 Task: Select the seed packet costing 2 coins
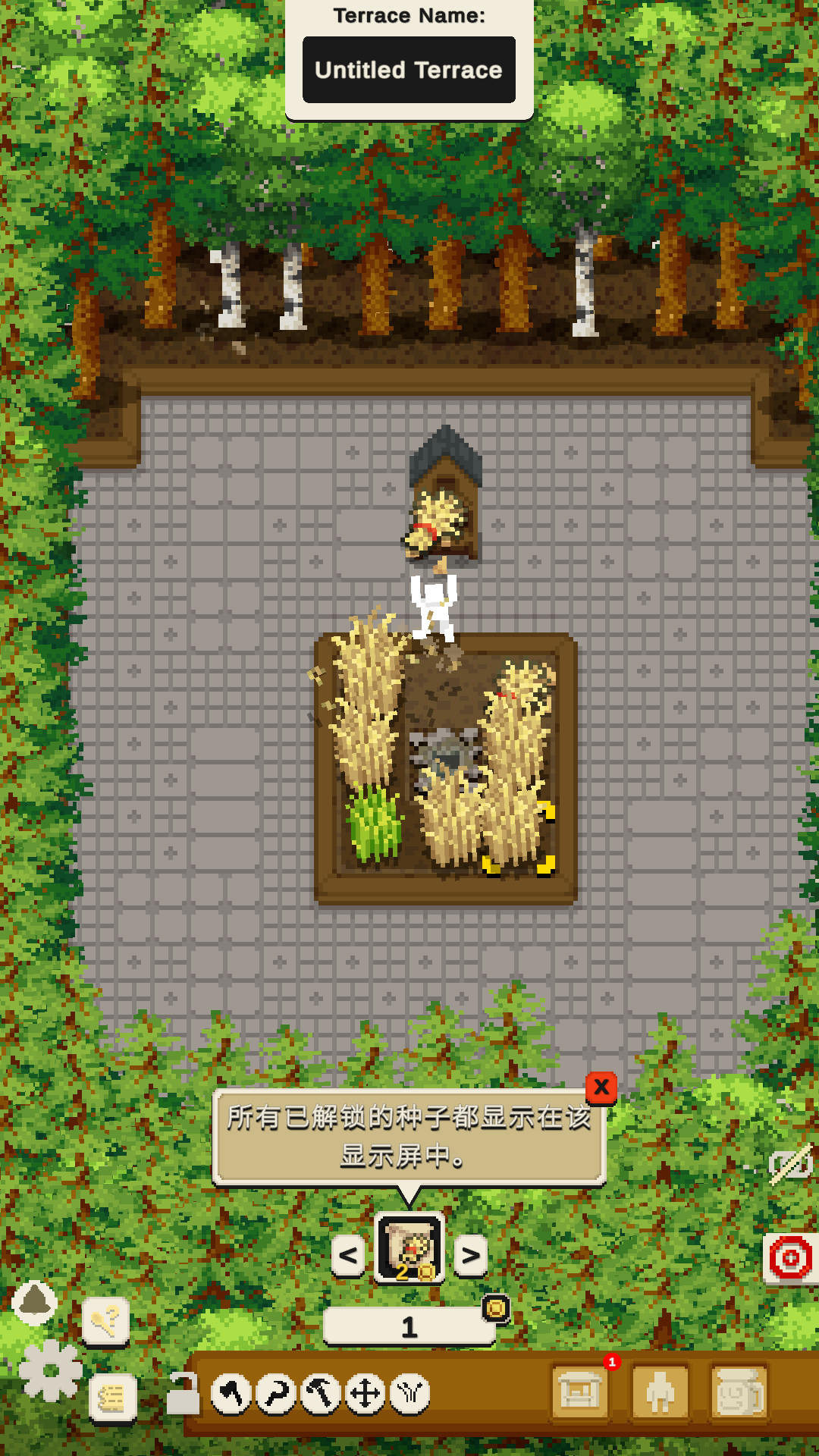pyautogui.click(x=409, y=1247)
